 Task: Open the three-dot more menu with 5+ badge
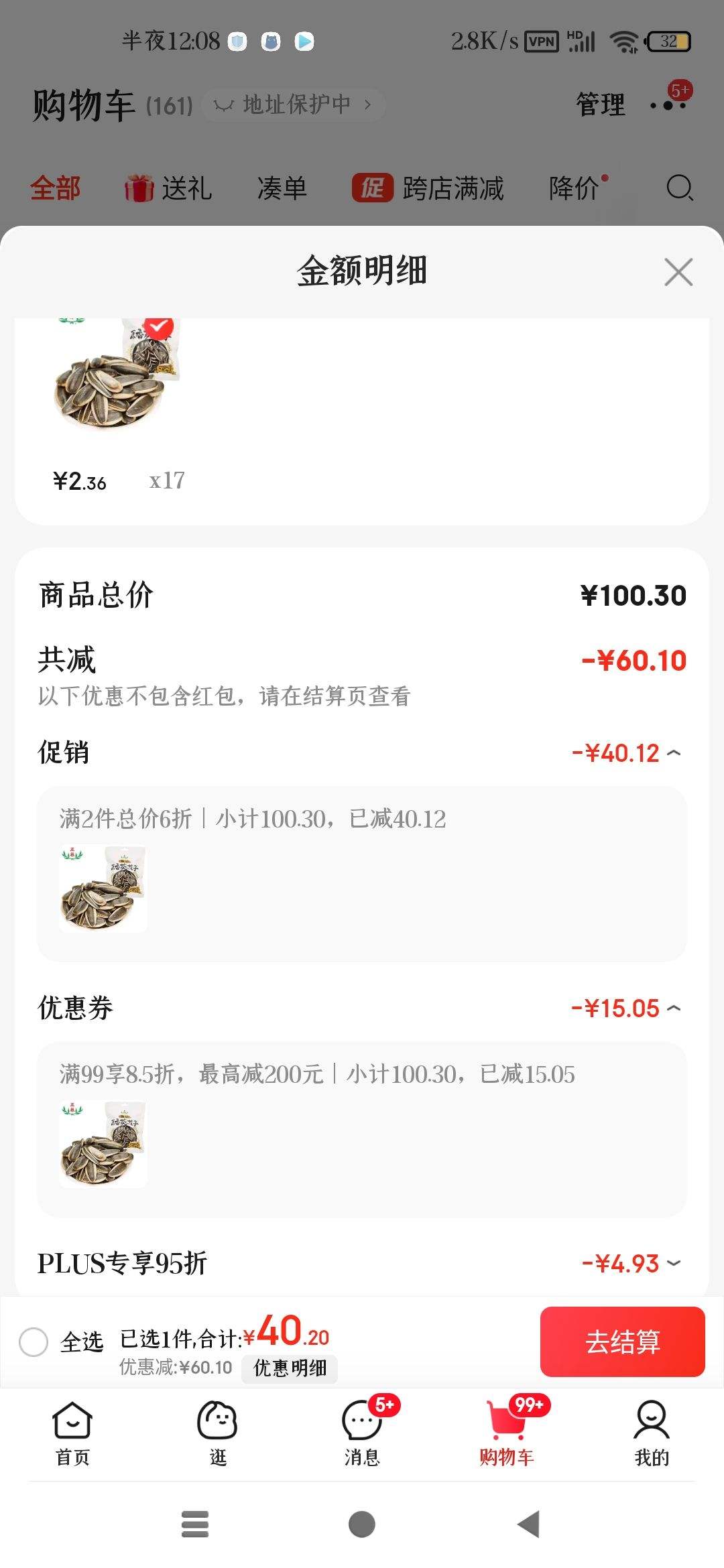[668, 106]
